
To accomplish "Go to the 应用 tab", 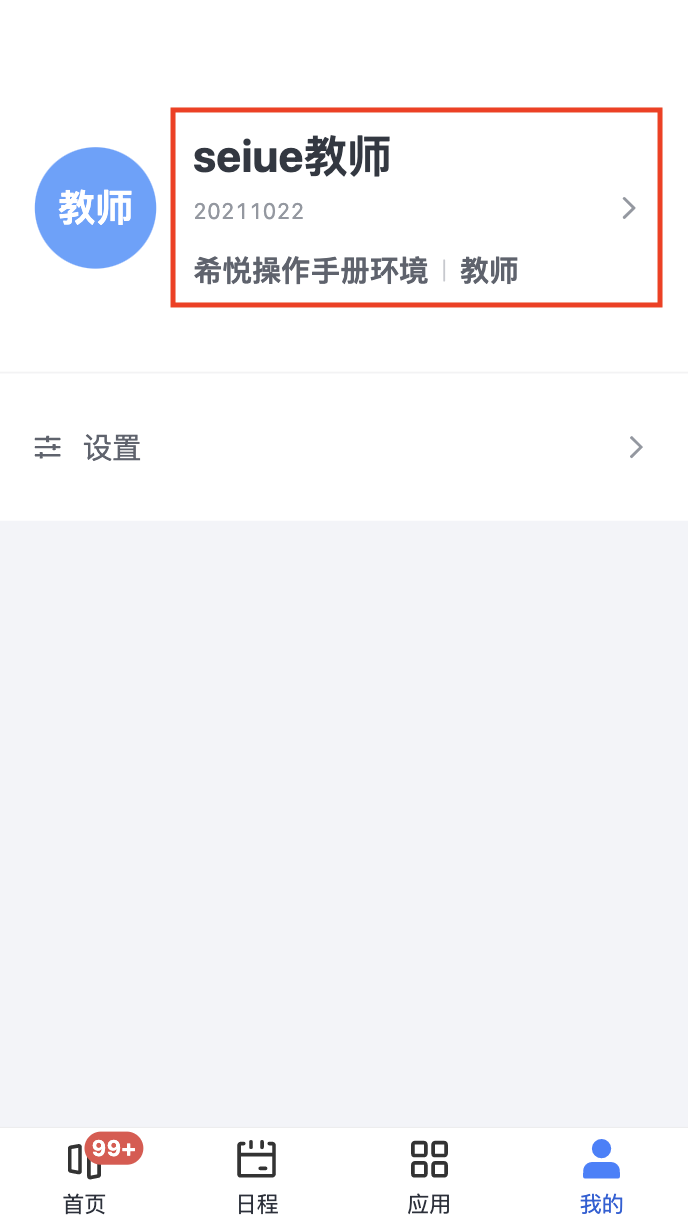I will 429,1176.
